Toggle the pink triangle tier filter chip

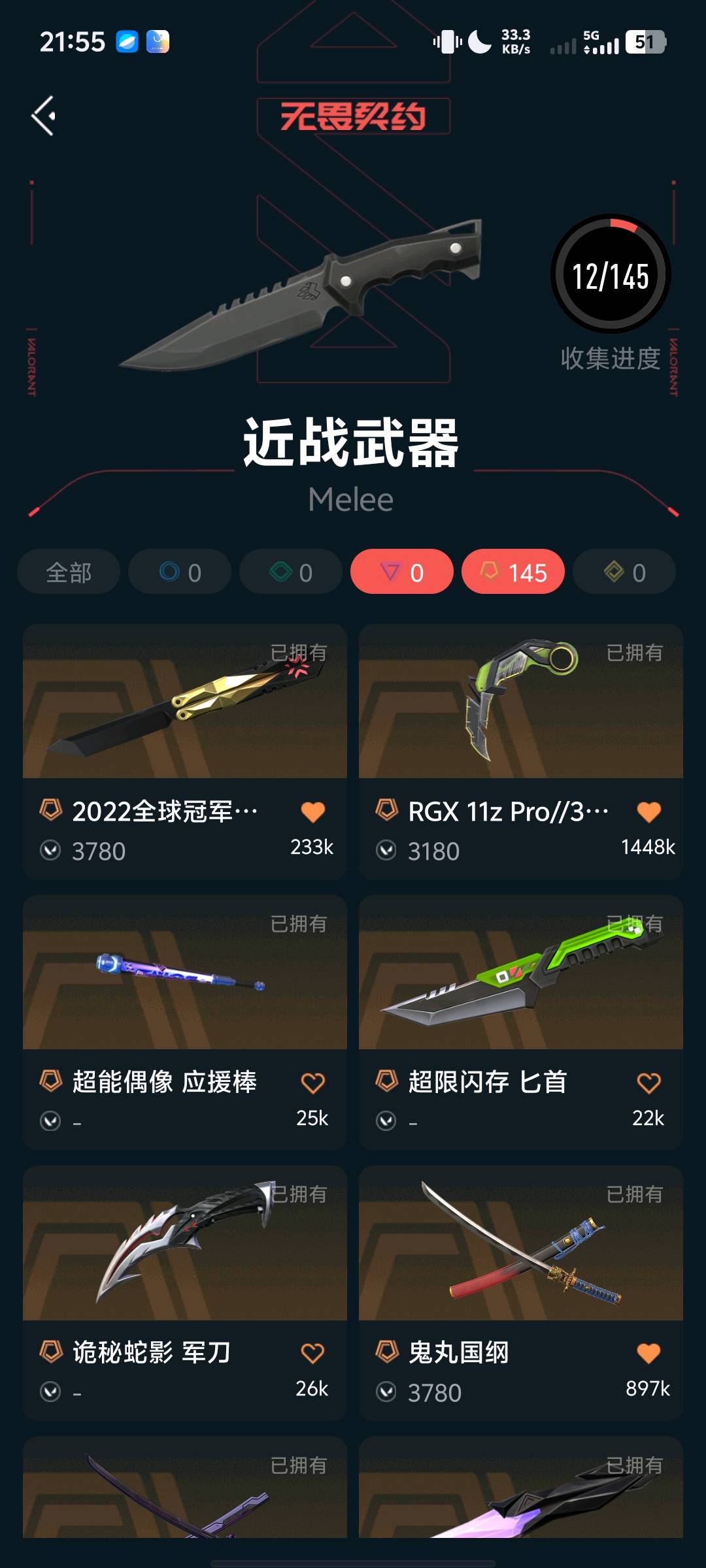click(402, 572)
